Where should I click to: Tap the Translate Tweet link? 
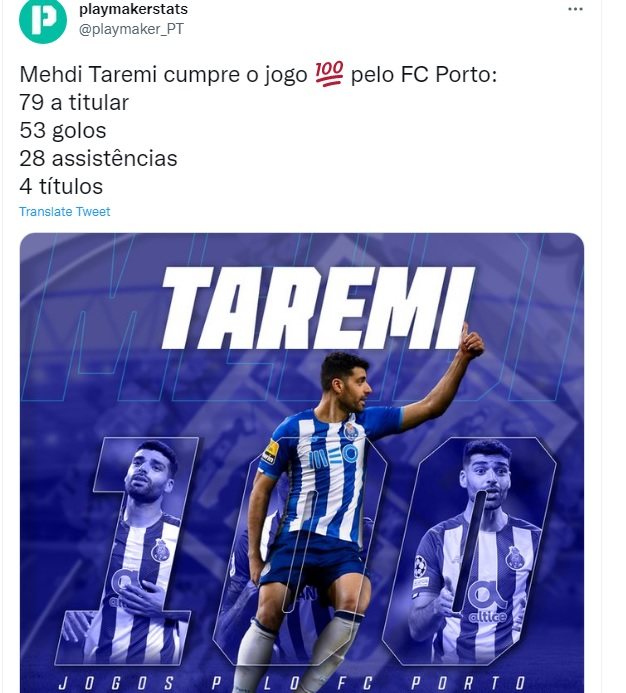pyautogui.click(x=65, y=212)
